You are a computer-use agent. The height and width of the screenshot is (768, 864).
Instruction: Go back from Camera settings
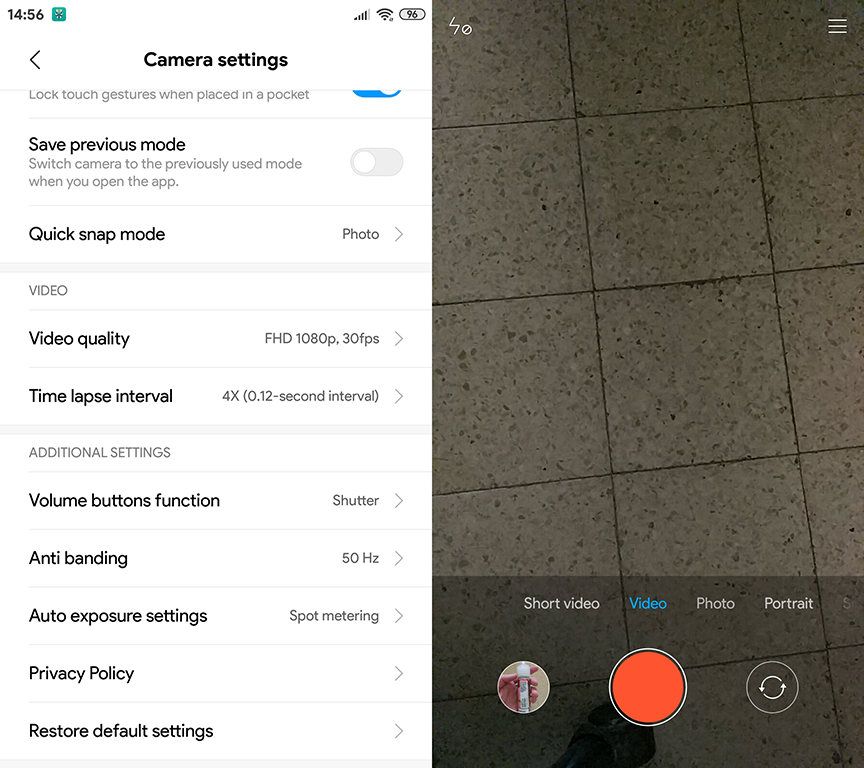coord(35,60)
